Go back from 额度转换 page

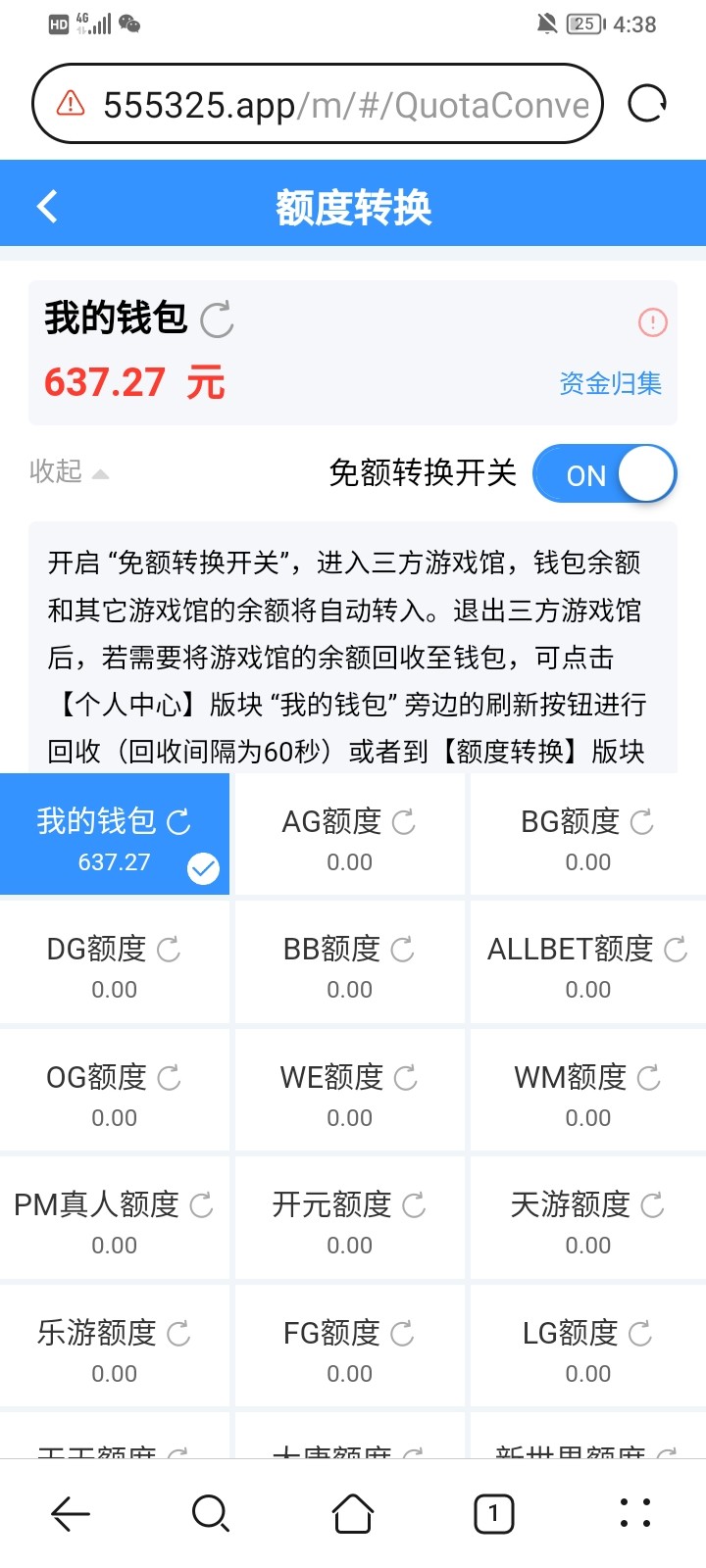47,206
